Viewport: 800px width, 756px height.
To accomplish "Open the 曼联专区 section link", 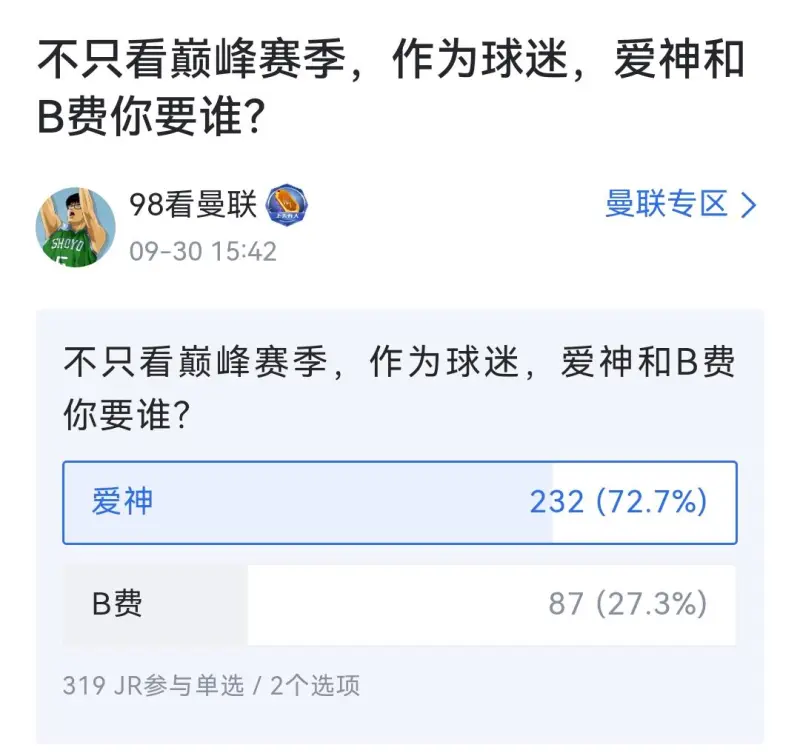I will [680, 205].
